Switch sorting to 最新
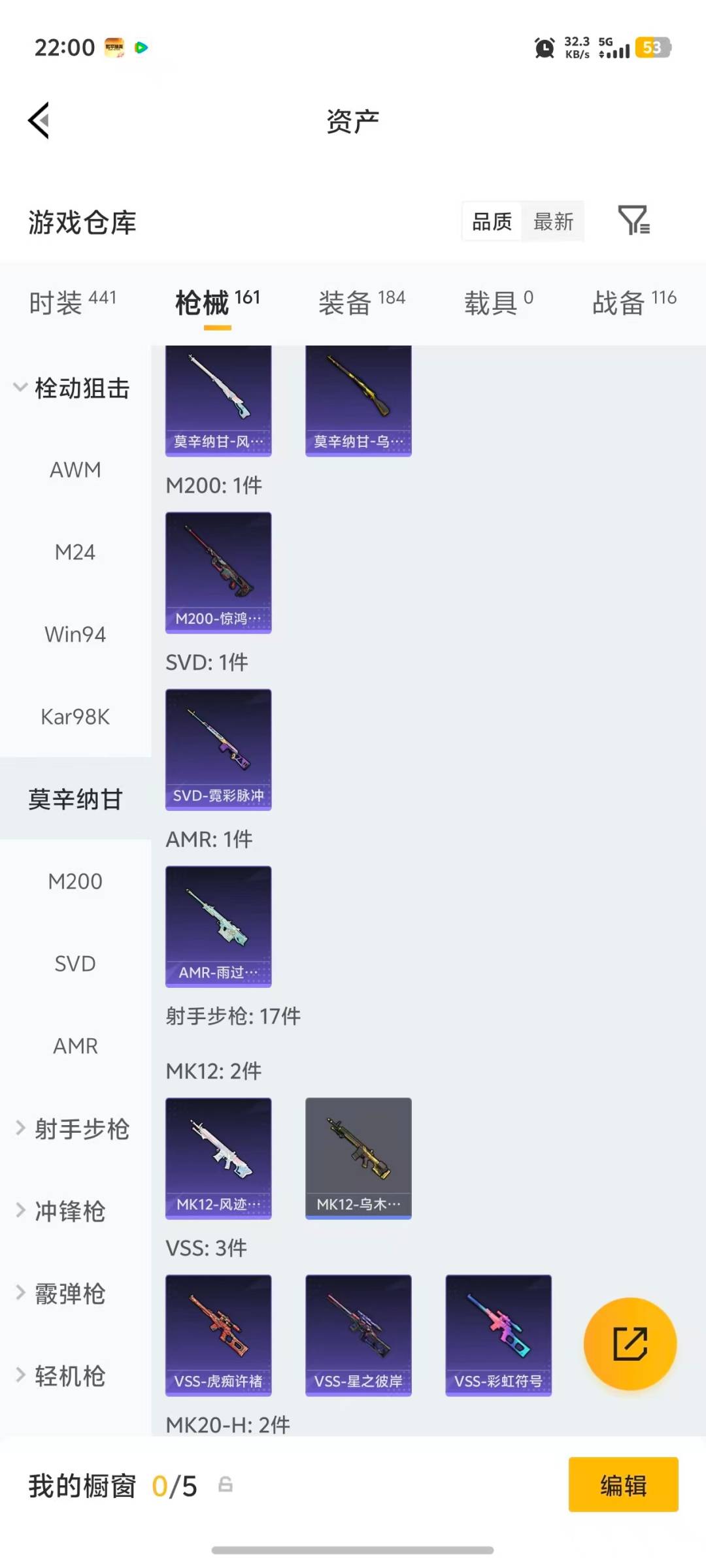 tap(553, 222)
